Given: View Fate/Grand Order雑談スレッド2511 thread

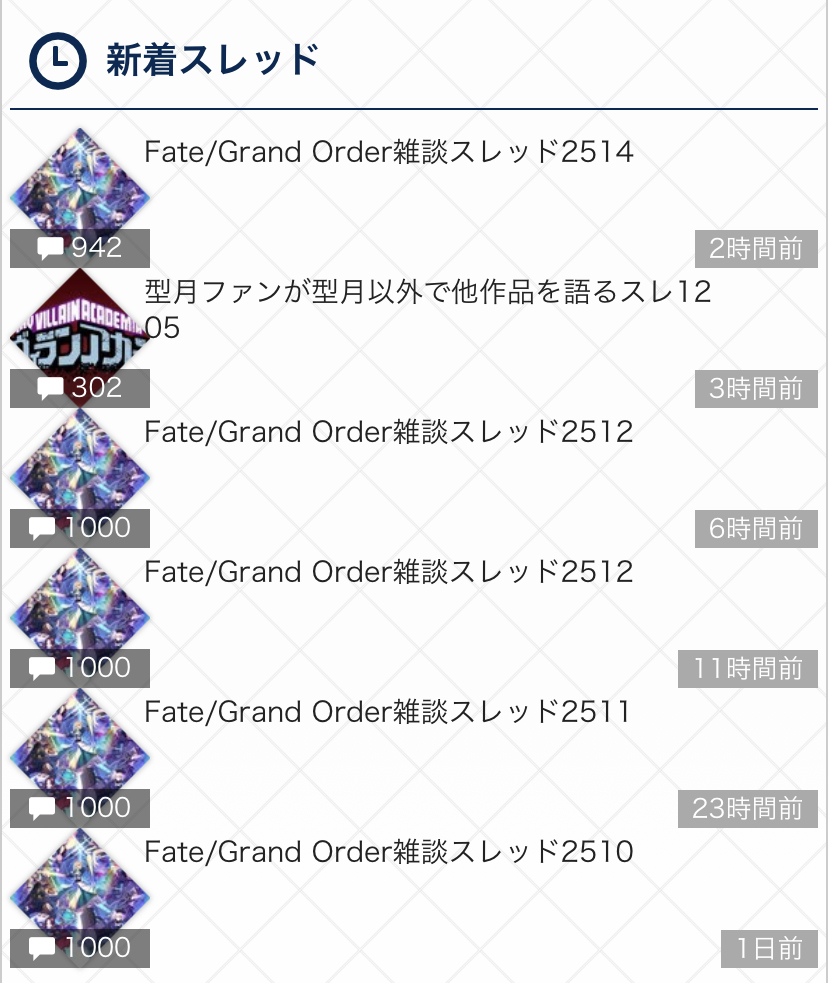Looking at the screenshot, I should click(x=388, y=712).
